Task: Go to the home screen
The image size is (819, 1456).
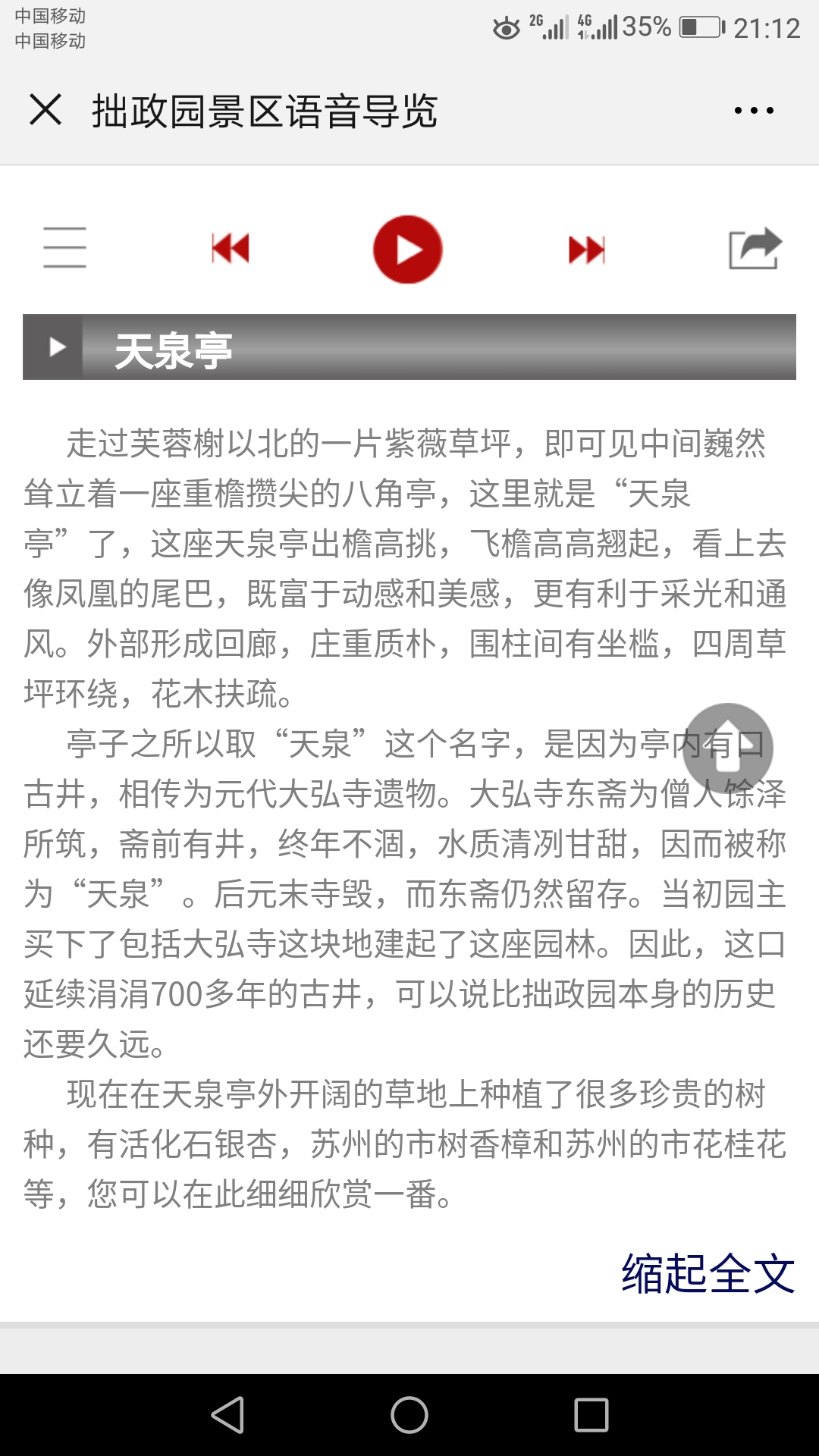Action: click(x=409, y=1415)
